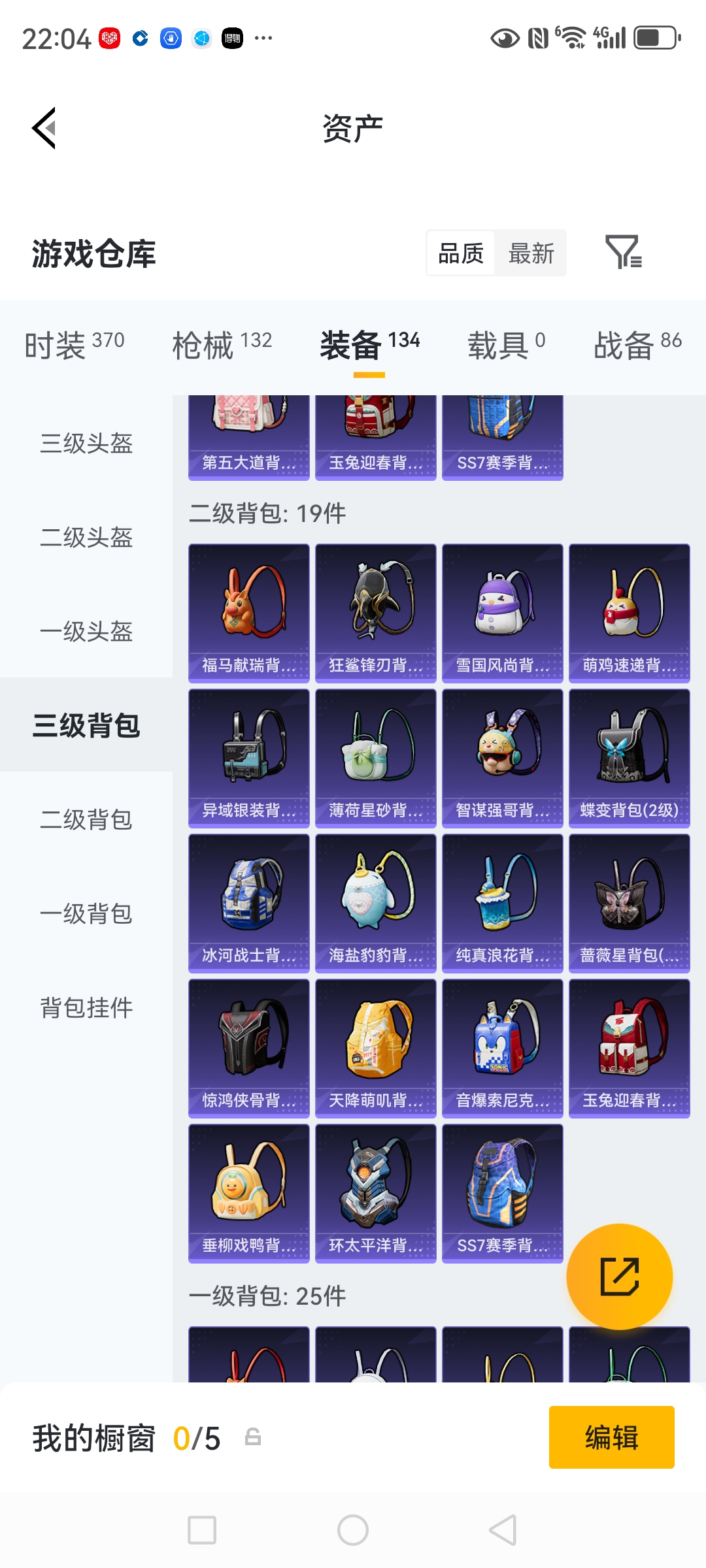Image resolution: width=706 pixels, height=1568 pixels.
Task: Sort items by 品质
Action: click(x=461, y=253)
